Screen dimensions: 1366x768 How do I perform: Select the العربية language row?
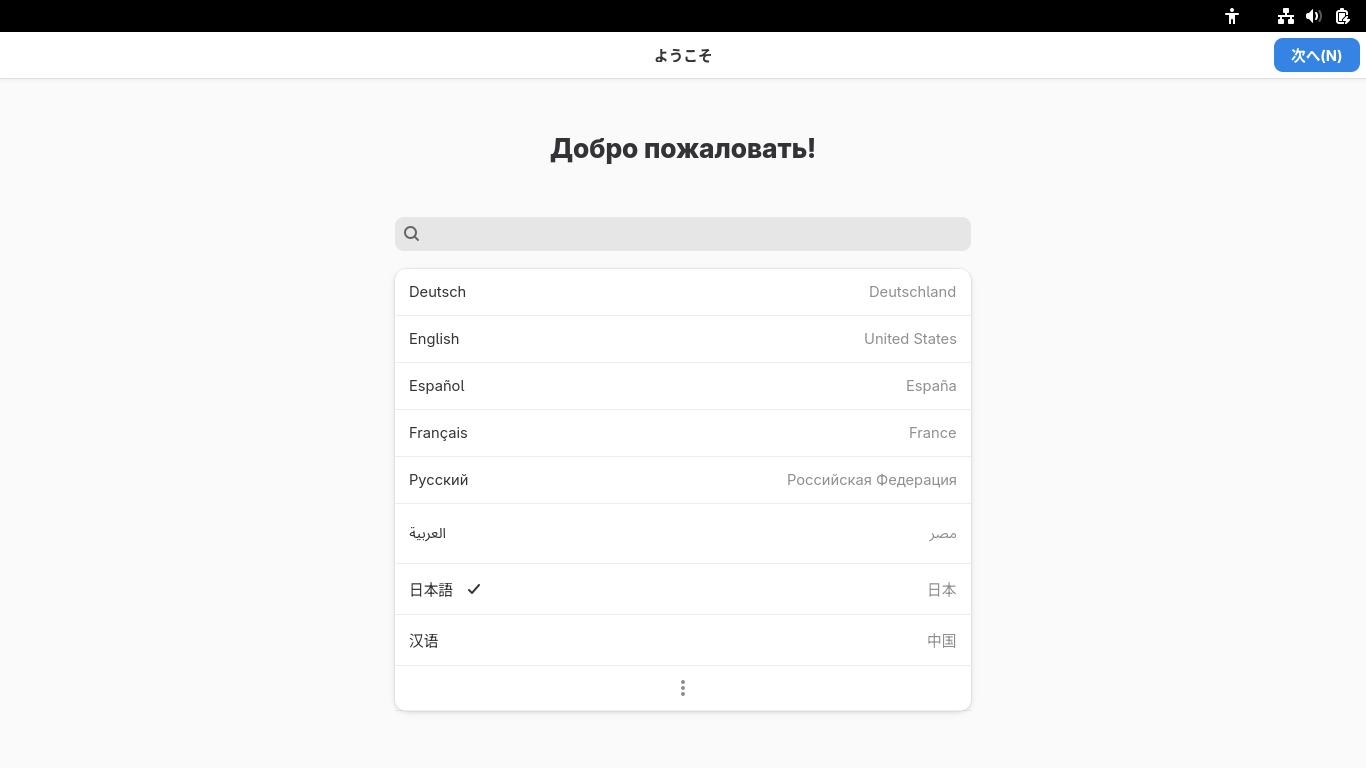coord(683,533)
